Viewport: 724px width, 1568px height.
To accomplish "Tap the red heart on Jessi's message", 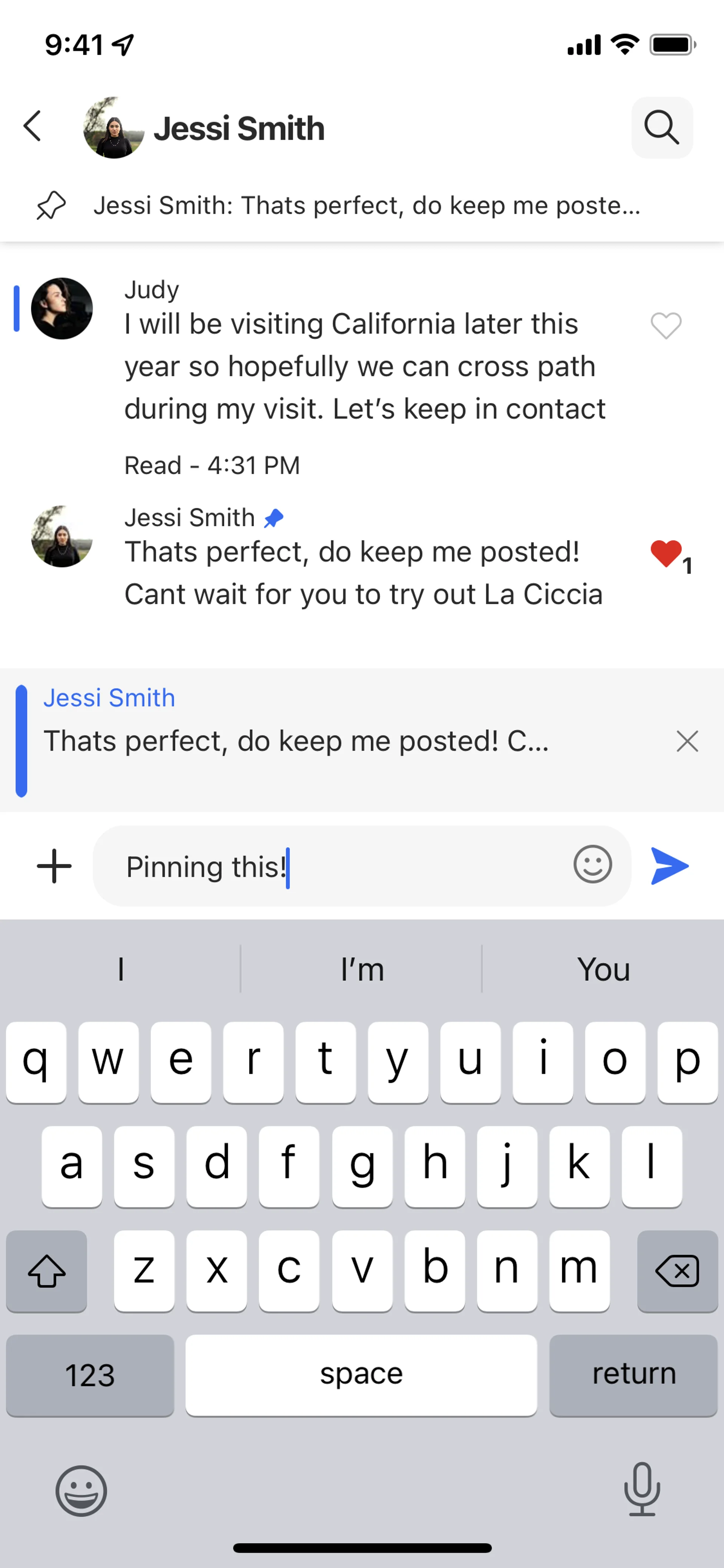I will (x=666, y=553).
